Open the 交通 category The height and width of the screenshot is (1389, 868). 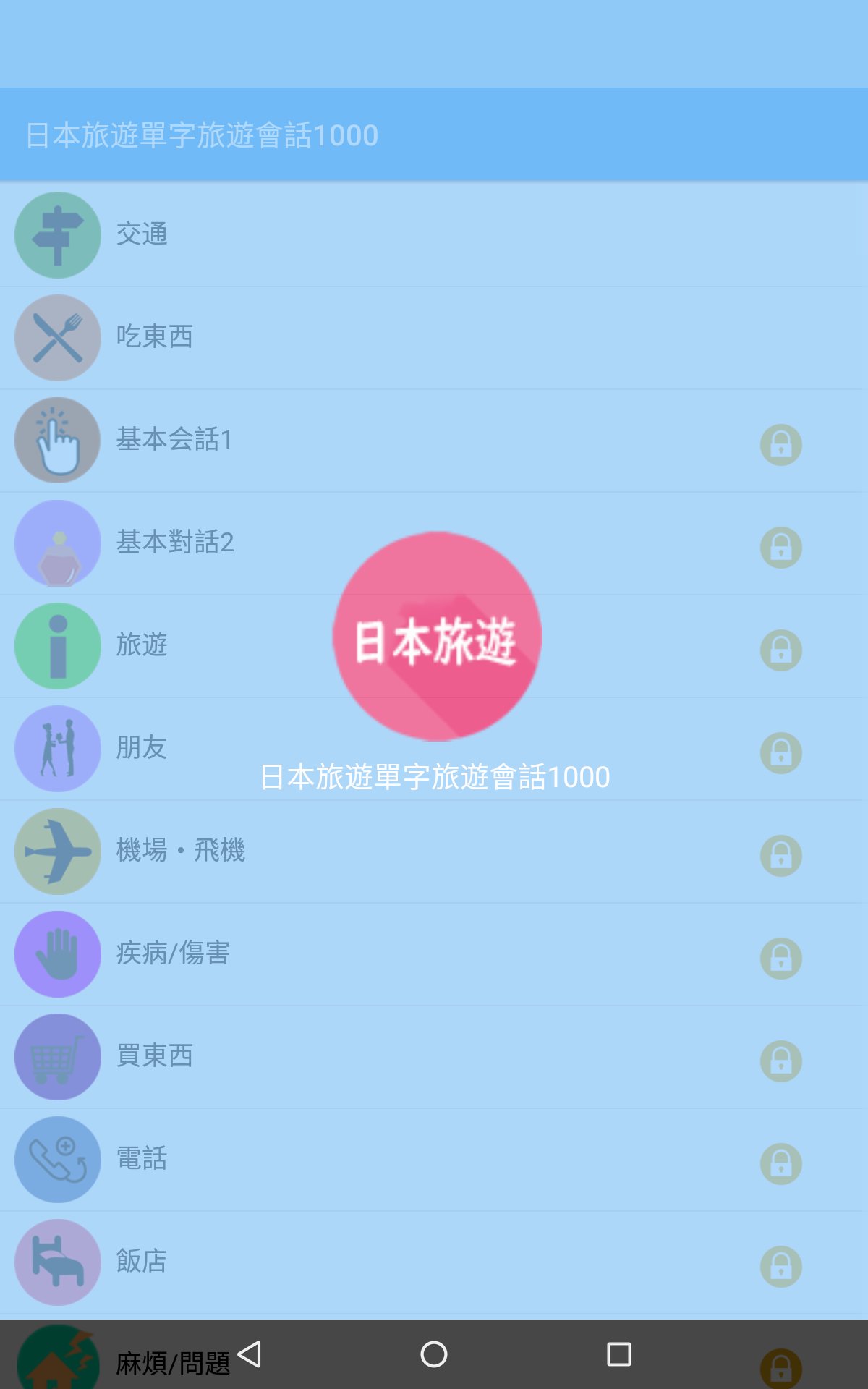(142, 234)
